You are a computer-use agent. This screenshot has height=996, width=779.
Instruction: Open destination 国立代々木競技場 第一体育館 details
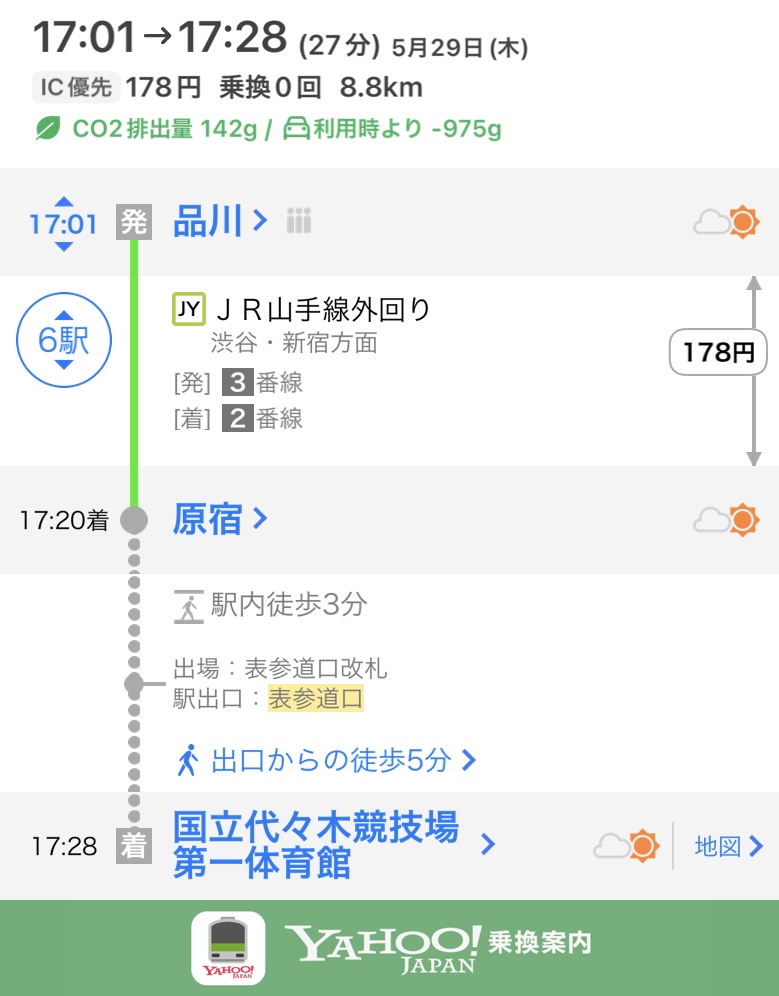coord(334,845)
